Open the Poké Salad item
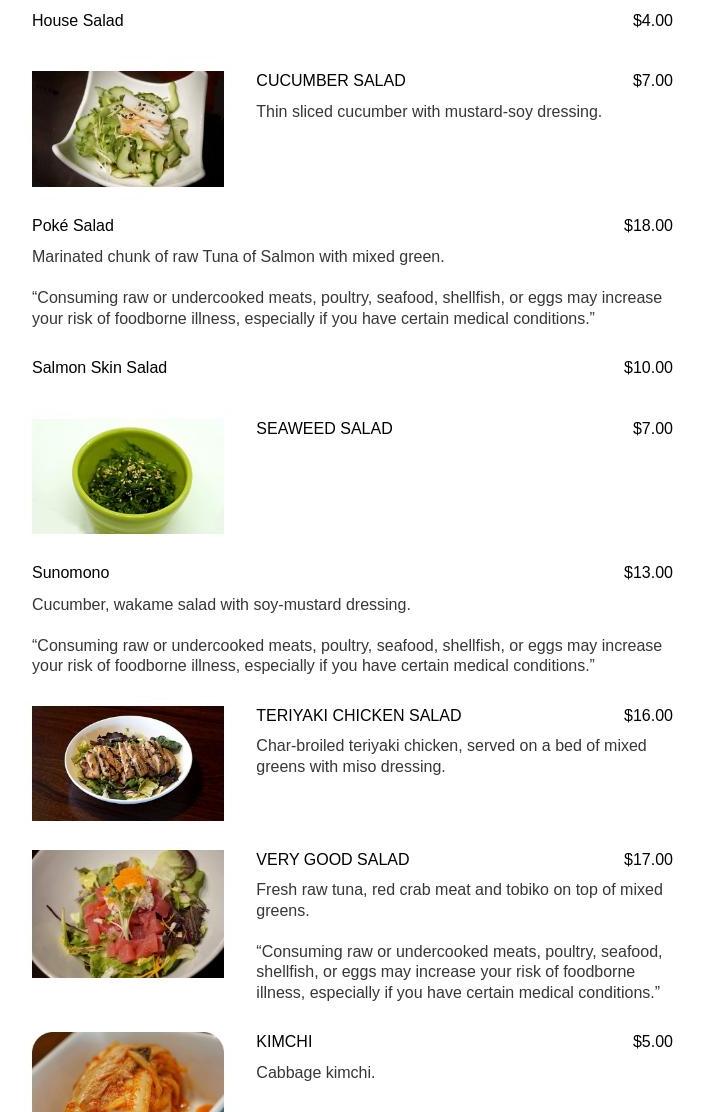 pos(73,225)
